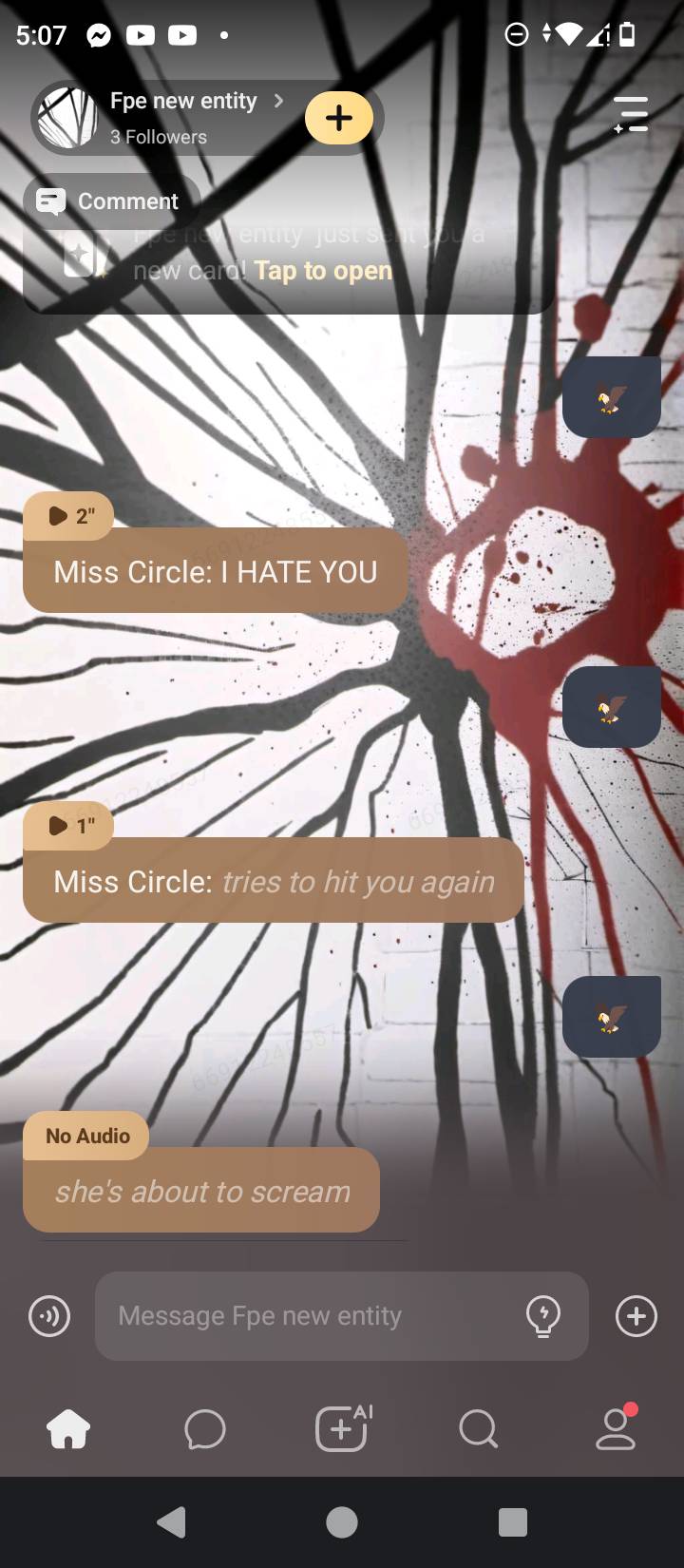Go back using system navigation
This screenshot has width=684, height=1568.
[171, 1522]
